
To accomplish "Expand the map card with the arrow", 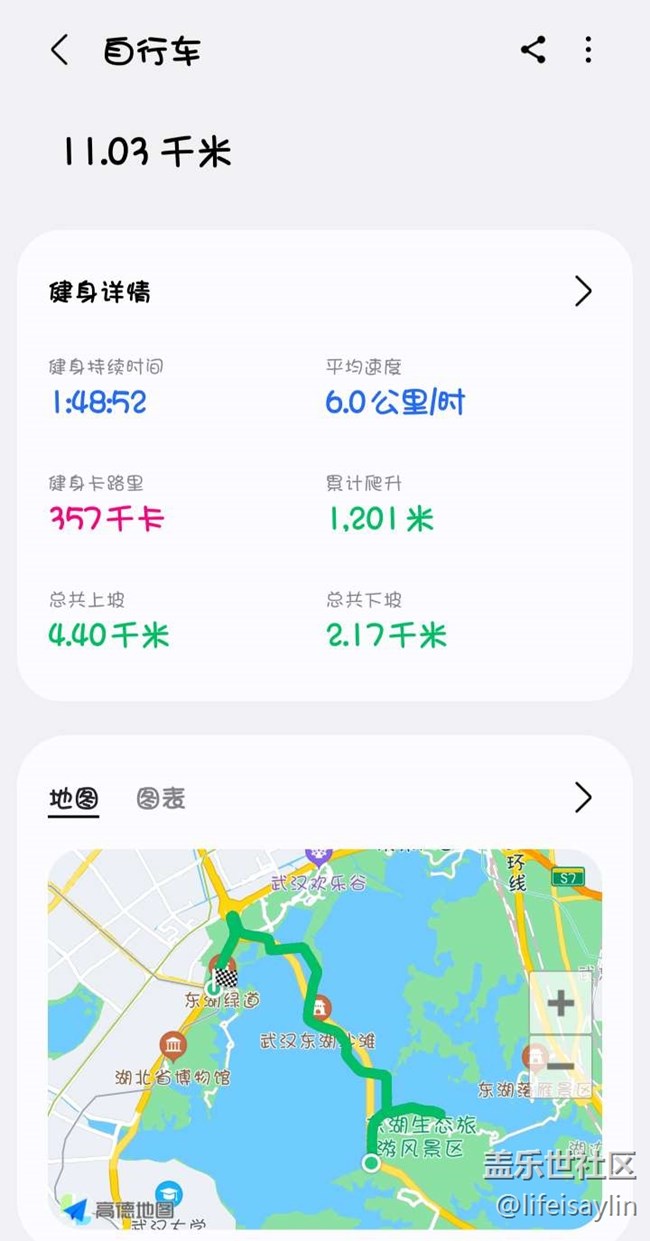I will pyautogui.click(x=583, y=798).
